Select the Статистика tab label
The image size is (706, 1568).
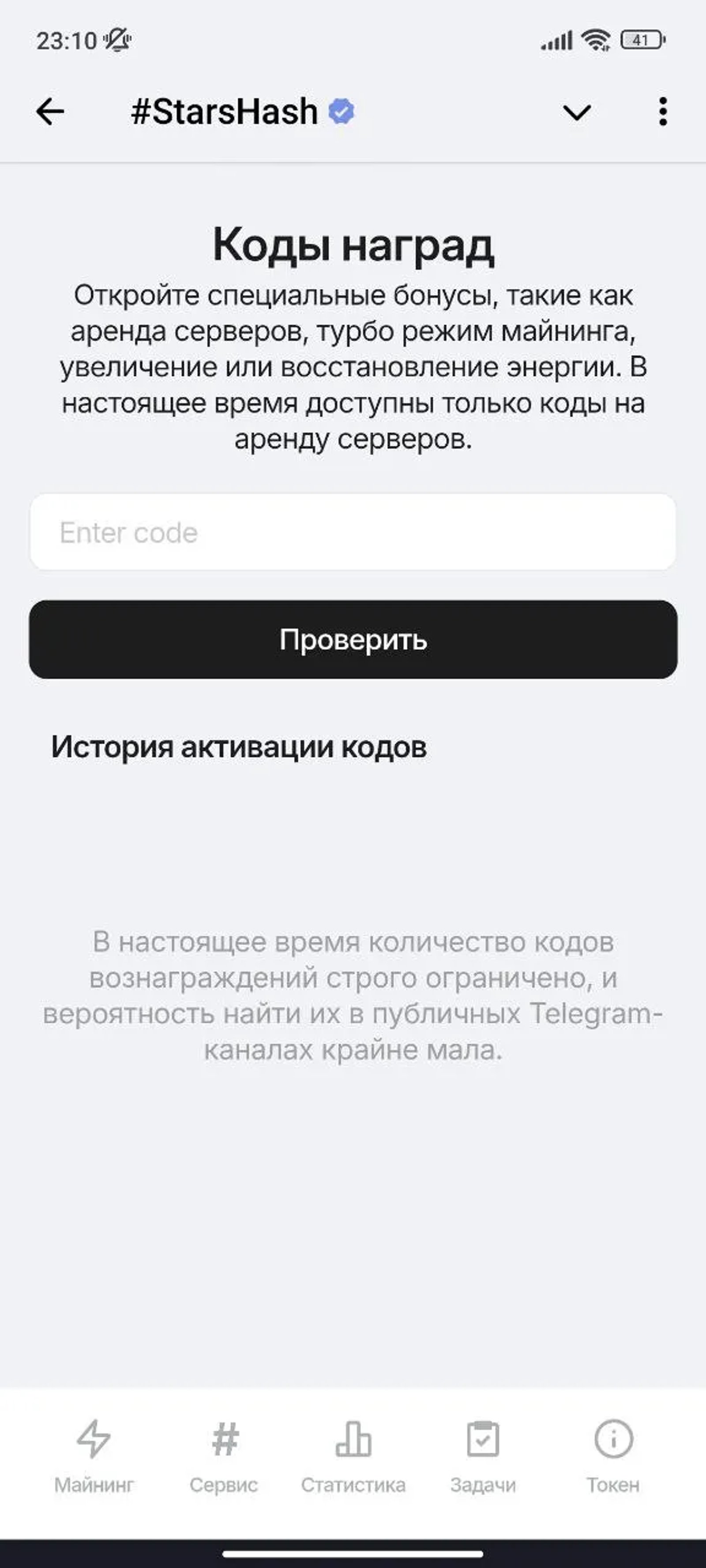click(353, 1483)
